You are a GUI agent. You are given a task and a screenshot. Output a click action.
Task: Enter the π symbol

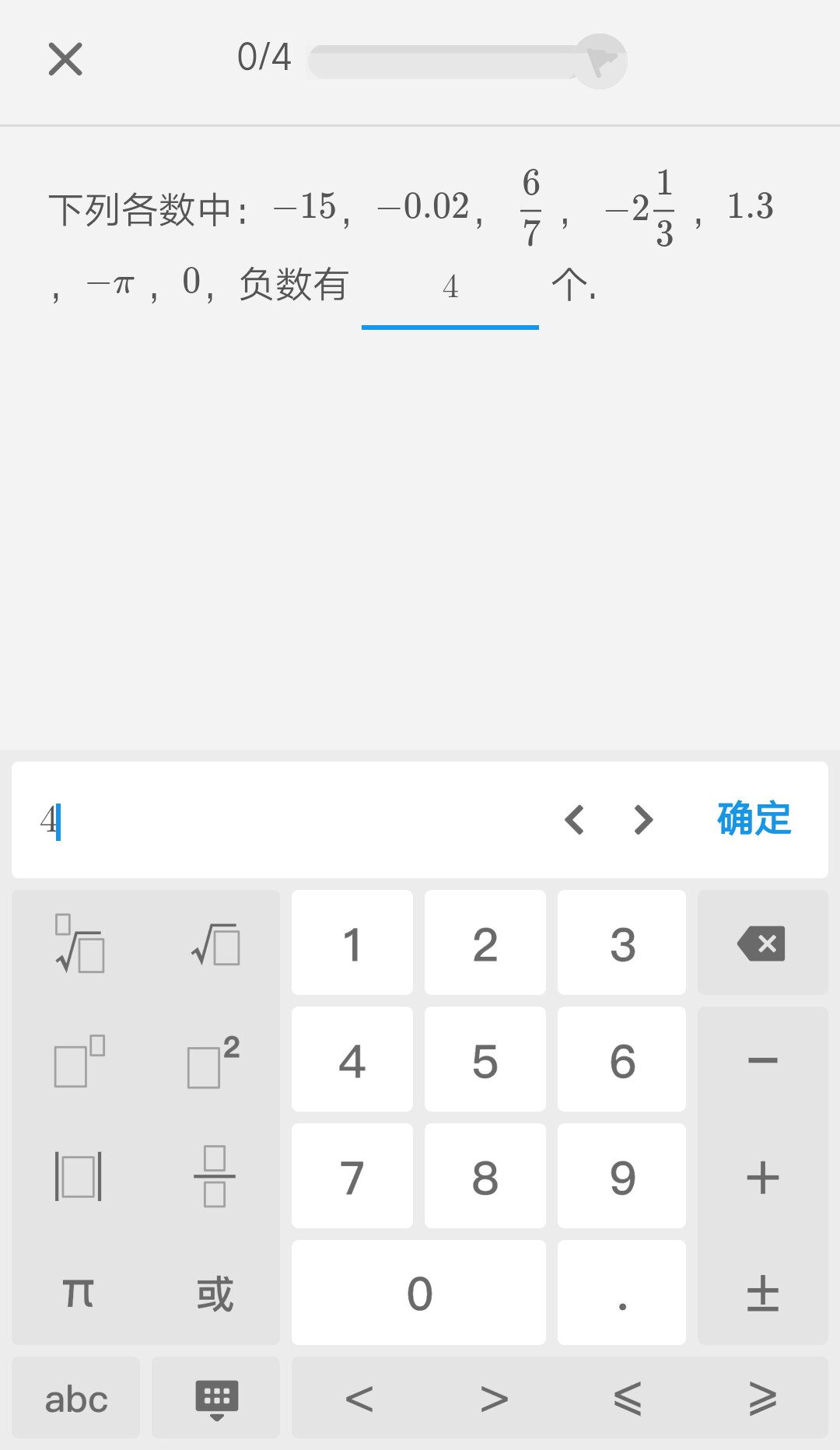78,1294
